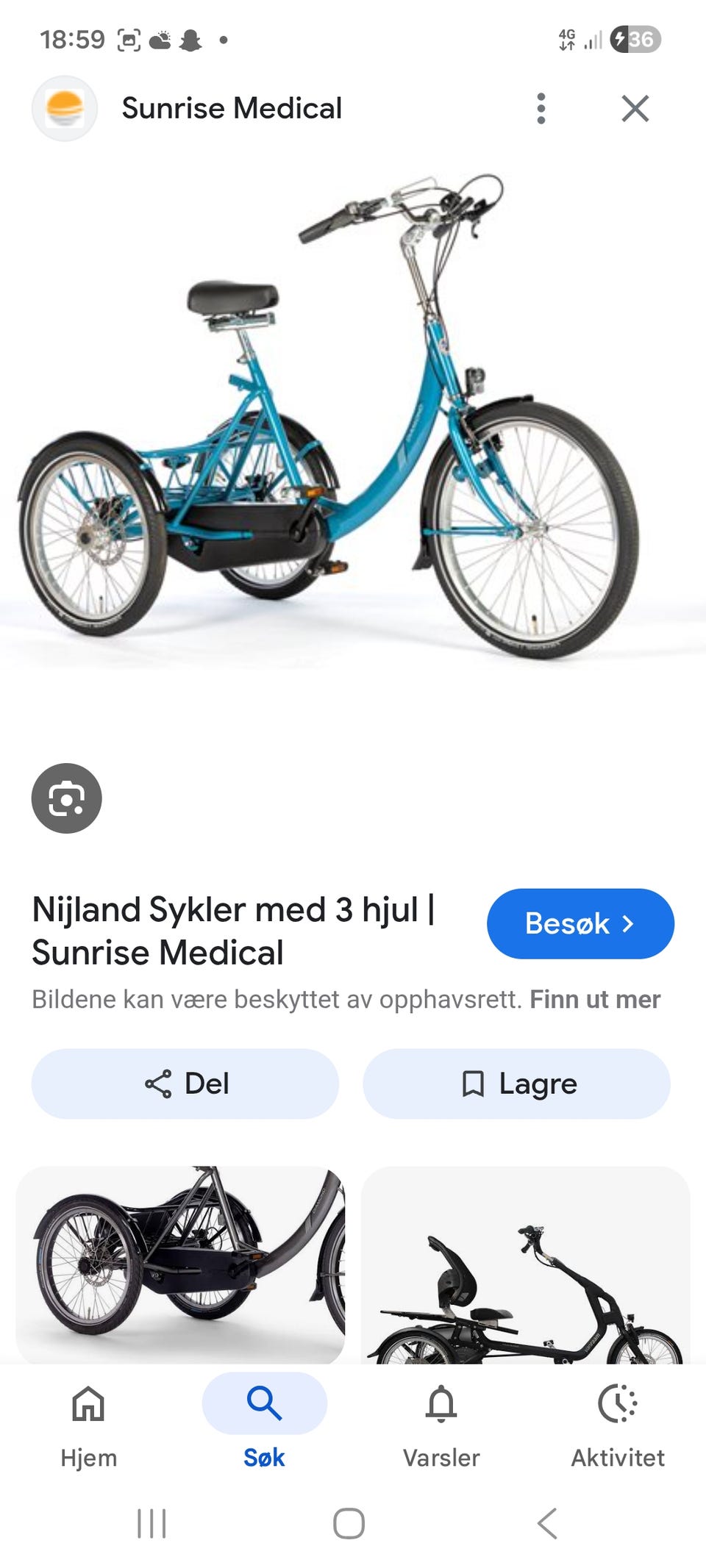Select the Hjem icon in bottom navigation
The width and height of the screenshot is (706, 1568).
88,1403
